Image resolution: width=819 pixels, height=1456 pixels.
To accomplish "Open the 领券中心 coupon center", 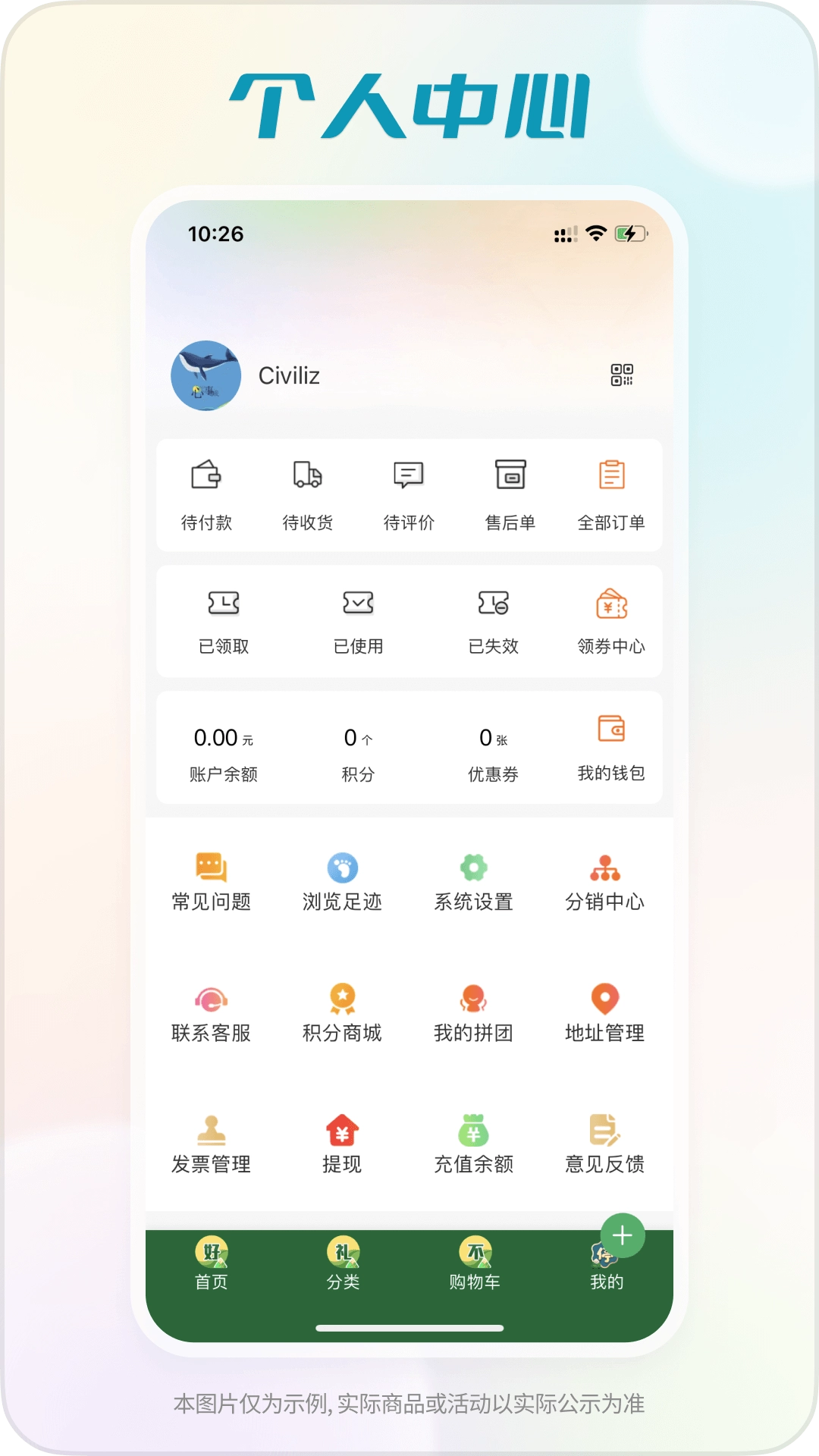I will click(x=611, y=622).
